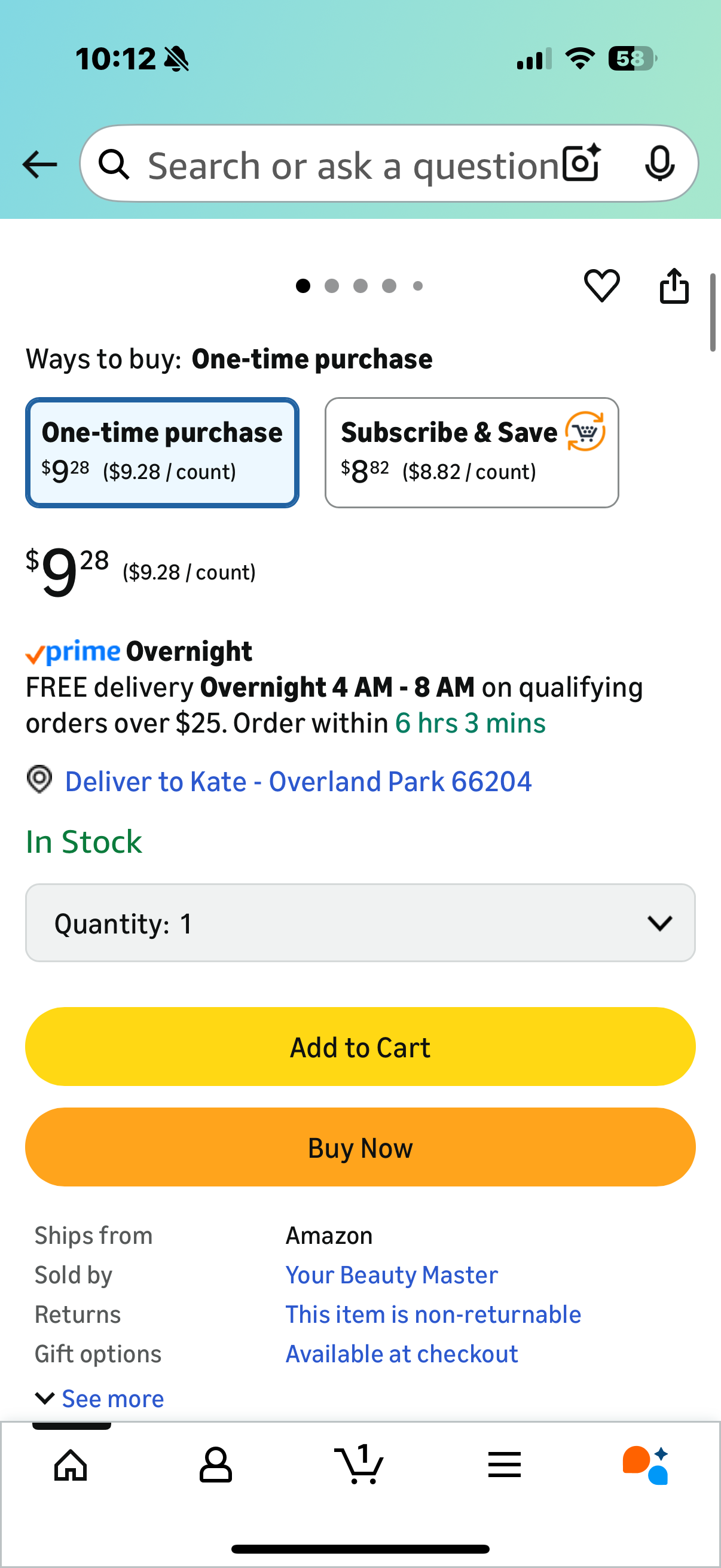Open the non-returnable item policy link
The width and height of the screenshot is (721, 1568).
point(433,1314)
